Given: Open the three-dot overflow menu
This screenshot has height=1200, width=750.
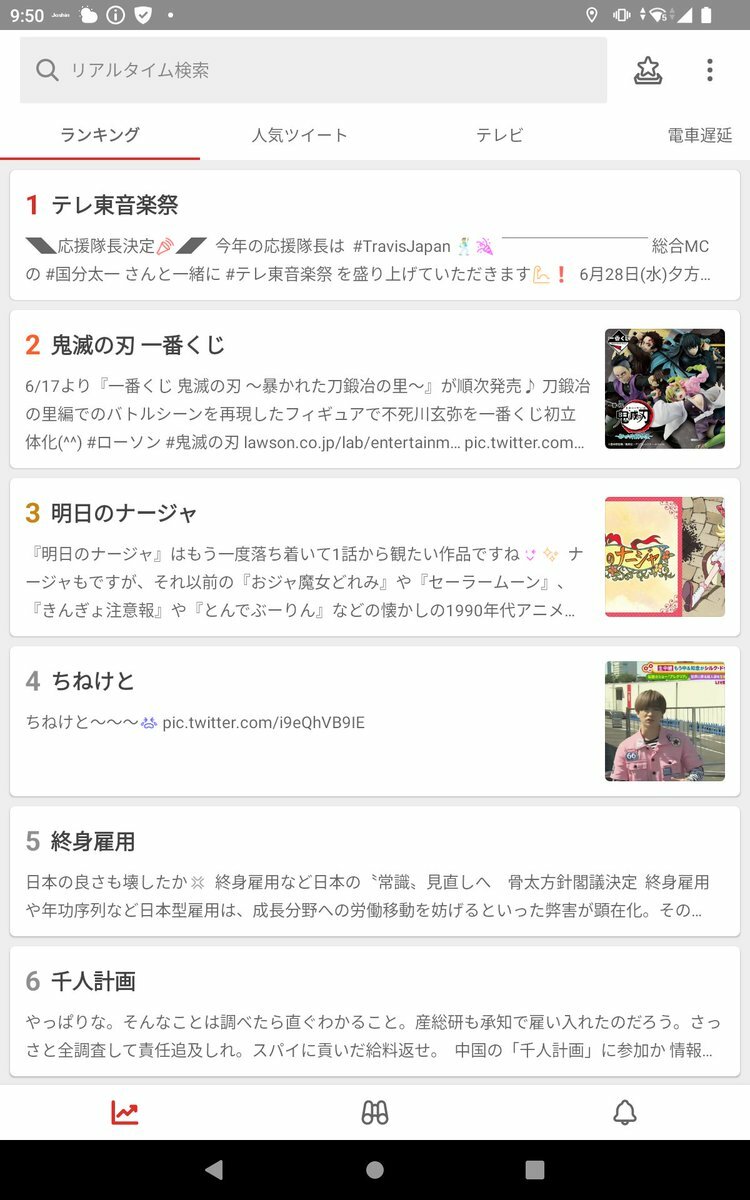Looking at the screenshot, I should [709, 70].
